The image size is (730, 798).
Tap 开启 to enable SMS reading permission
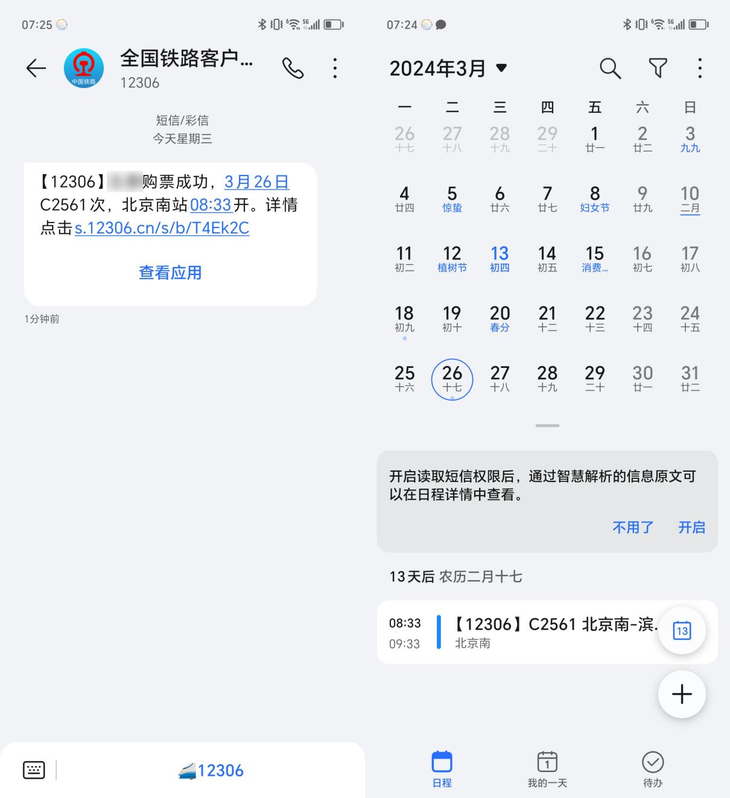click(x=692, y=527)
